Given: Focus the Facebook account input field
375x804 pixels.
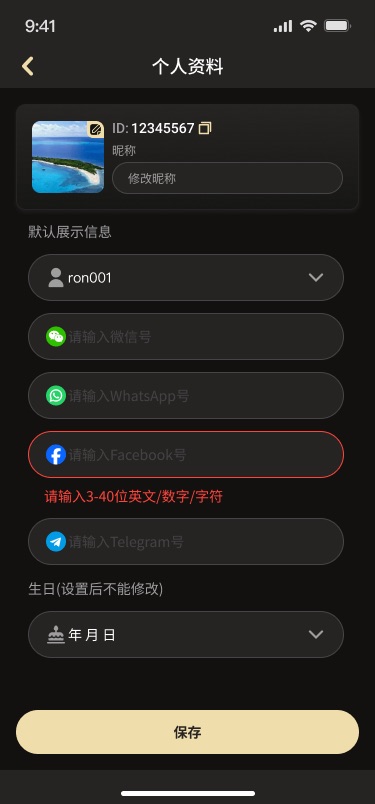Looking at the screenshot, I should [186, 454].
